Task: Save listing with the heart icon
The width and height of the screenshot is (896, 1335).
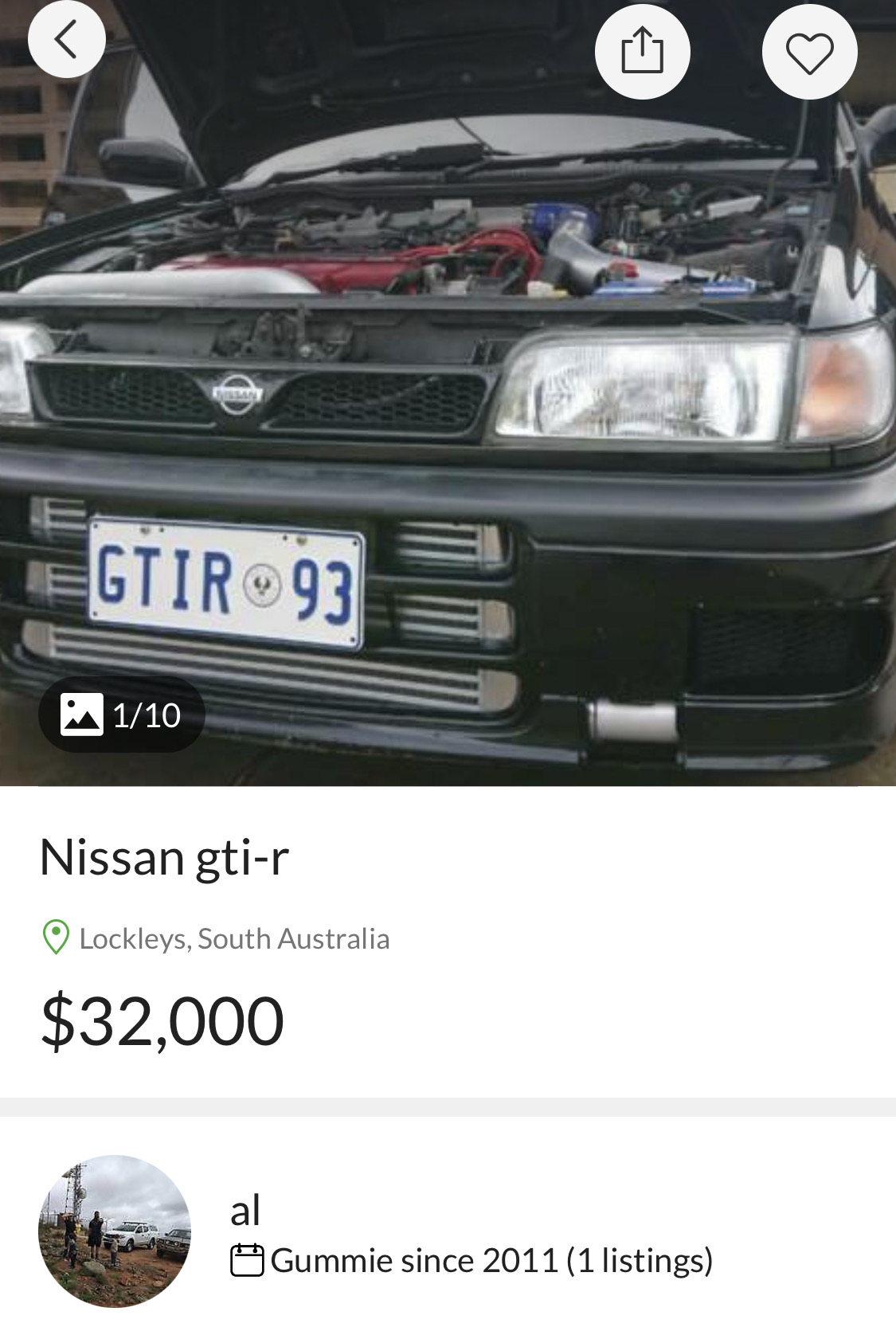Action: coord(809,53)
